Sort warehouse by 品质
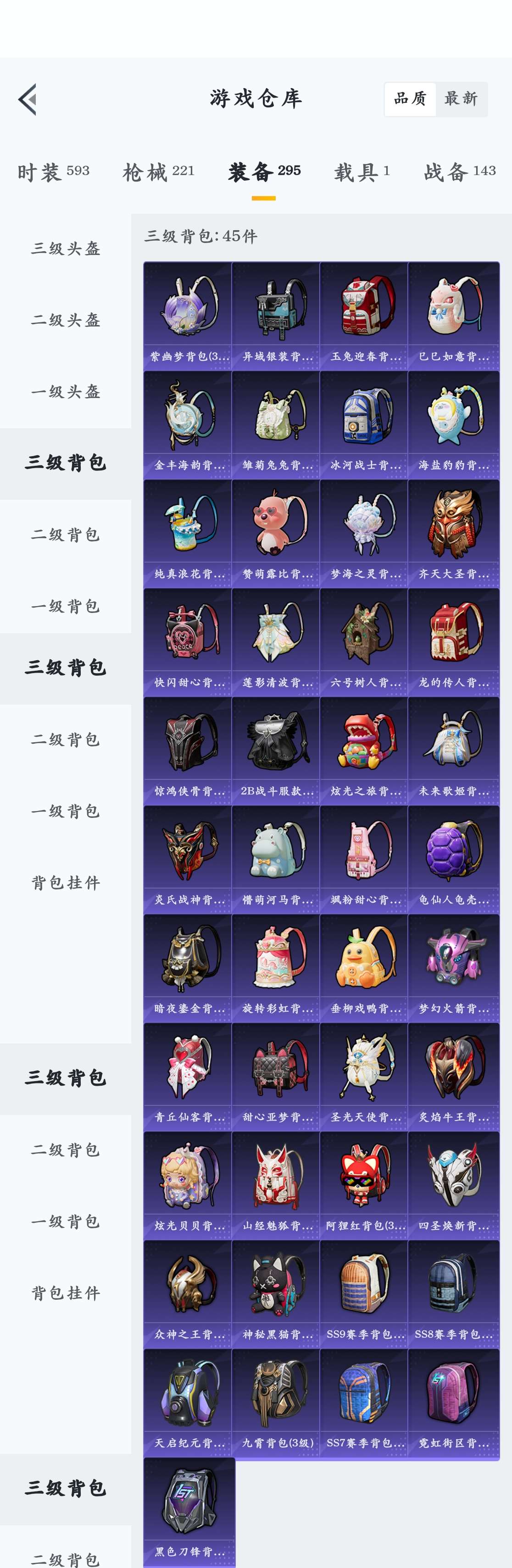Viewport: 512px width, 1568px height. [x=410, y=99]
